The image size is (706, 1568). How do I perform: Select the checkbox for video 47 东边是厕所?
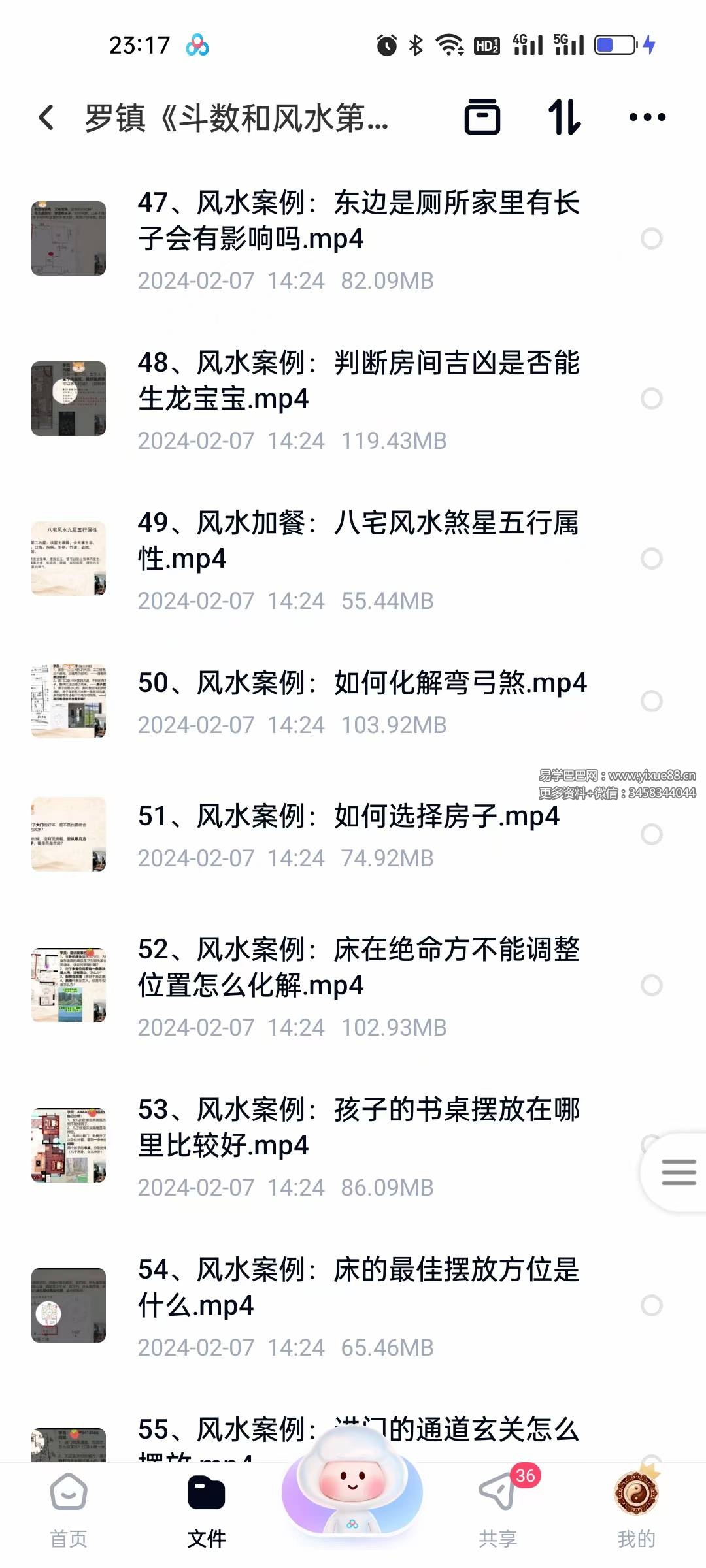click(651, 238)
